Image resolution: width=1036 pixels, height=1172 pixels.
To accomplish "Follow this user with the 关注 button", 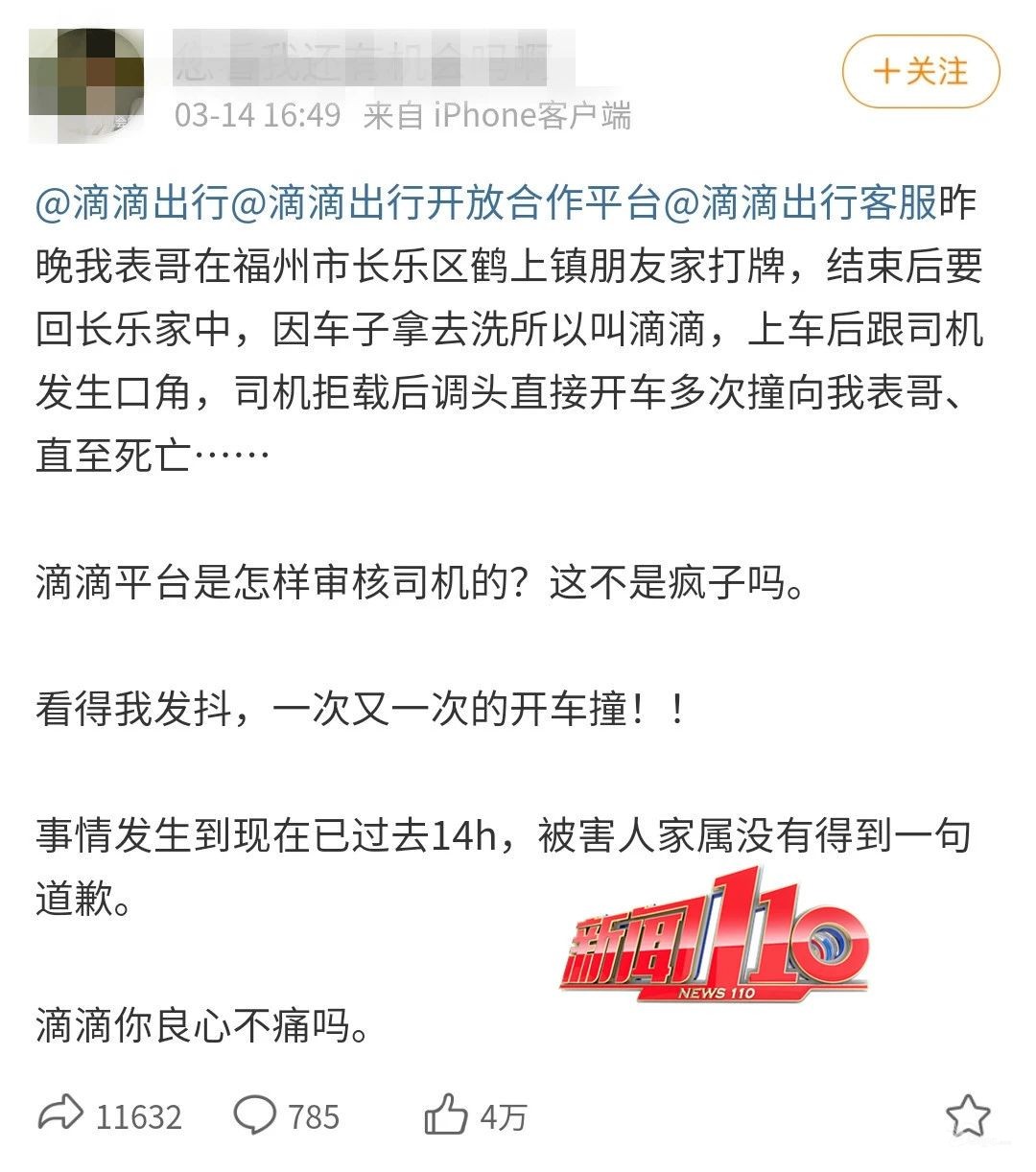I will click(x=921, y=72).
